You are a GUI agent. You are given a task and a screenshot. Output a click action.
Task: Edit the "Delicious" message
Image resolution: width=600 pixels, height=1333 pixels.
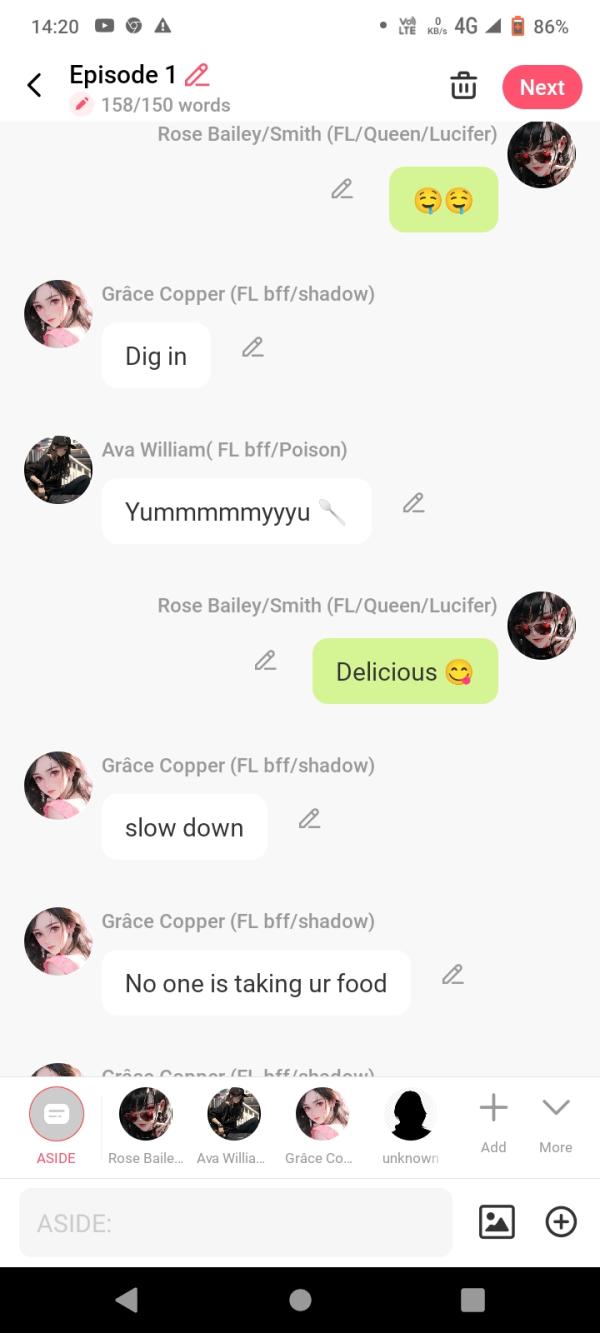click(265, 660)
